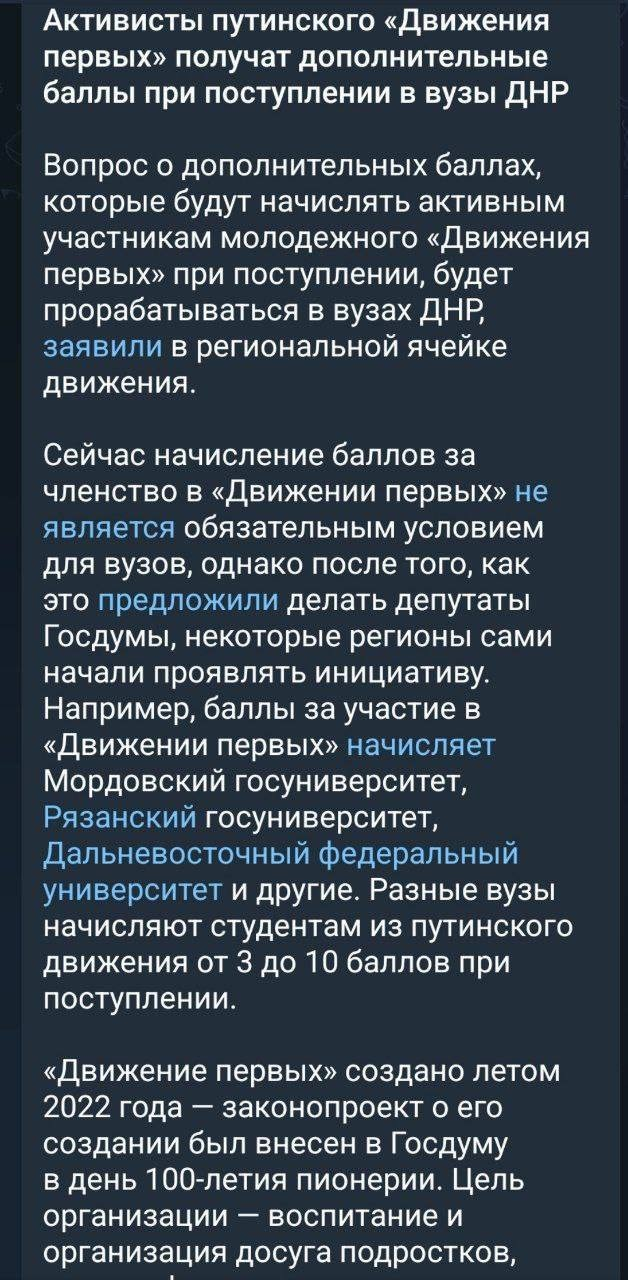The width and height of the screenshot is (628, 1280).
Task: Follow the 'не является' link
Action: [109, 526]
